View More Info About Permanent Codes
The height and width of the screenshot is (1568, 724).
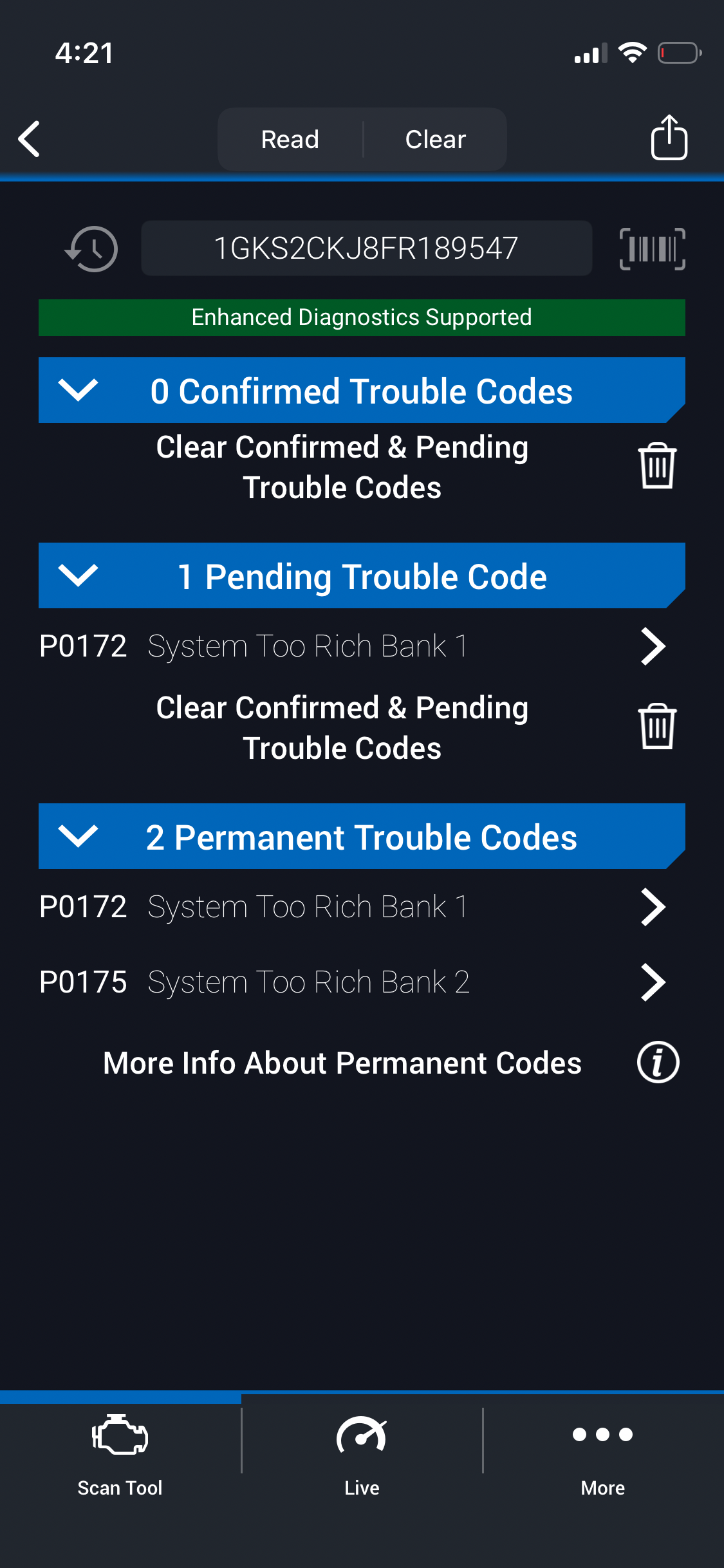[x=658, y=1062]
